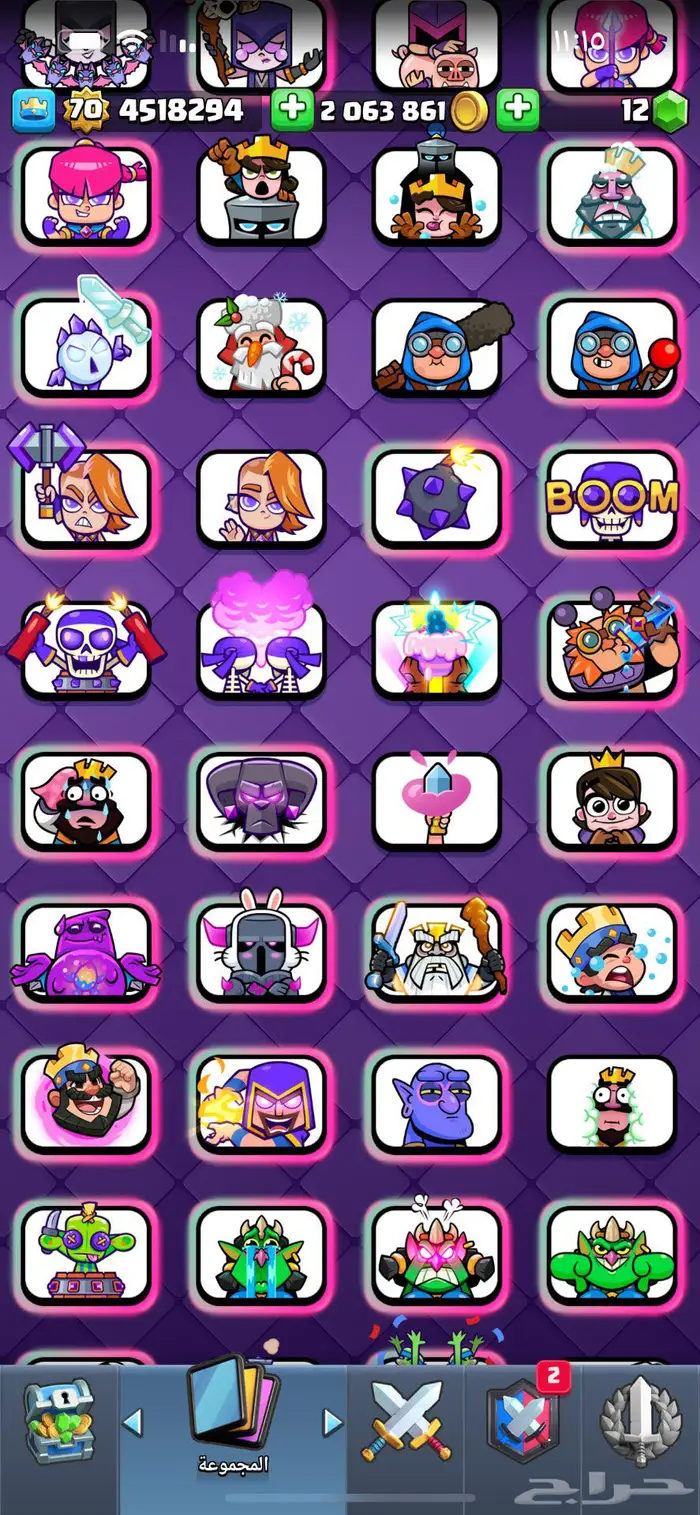
Task: Tap the green plus next to gold coins
Action: pos(292,110)
